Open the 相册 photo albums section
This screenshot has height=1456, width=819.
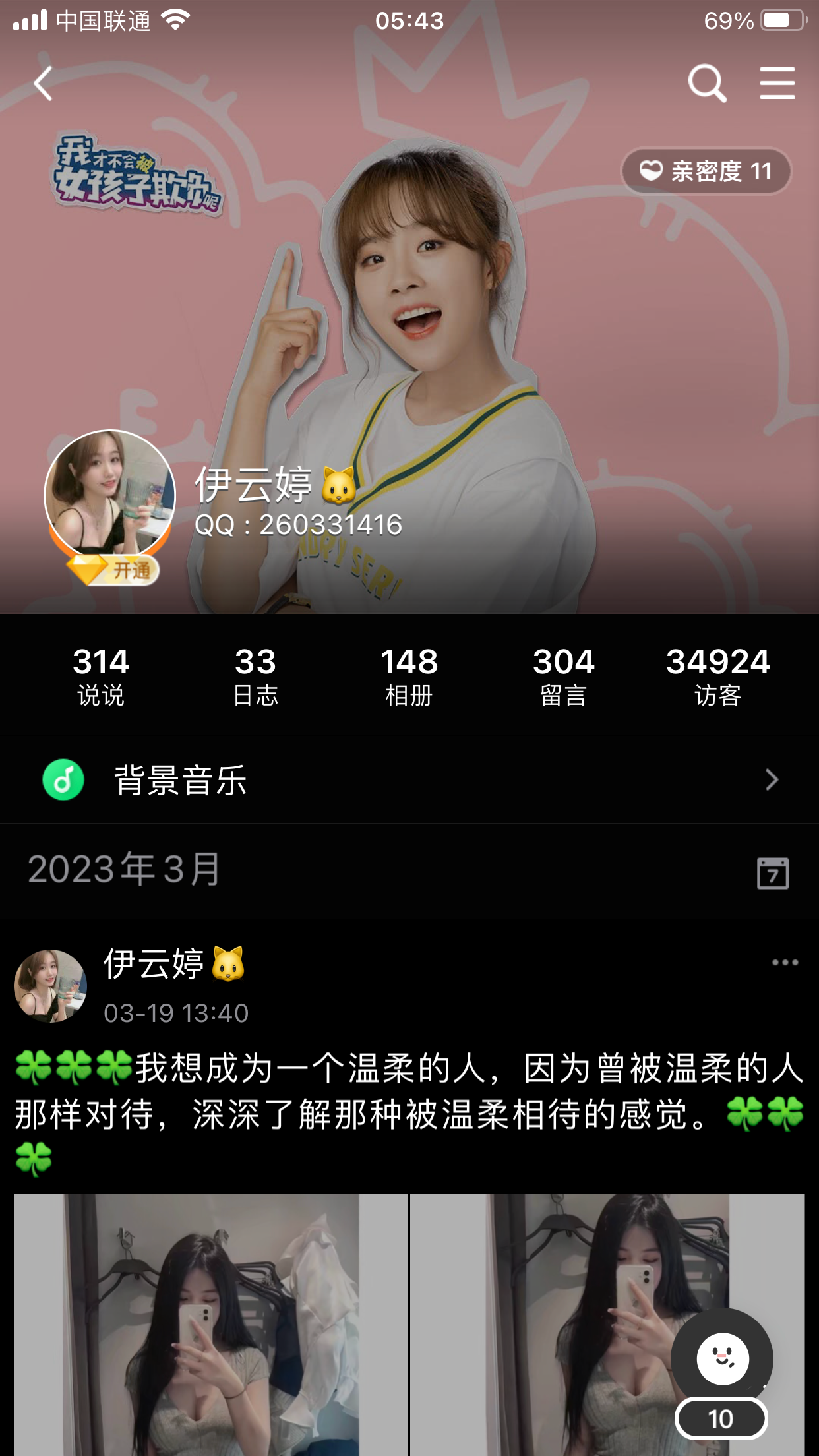409,674
